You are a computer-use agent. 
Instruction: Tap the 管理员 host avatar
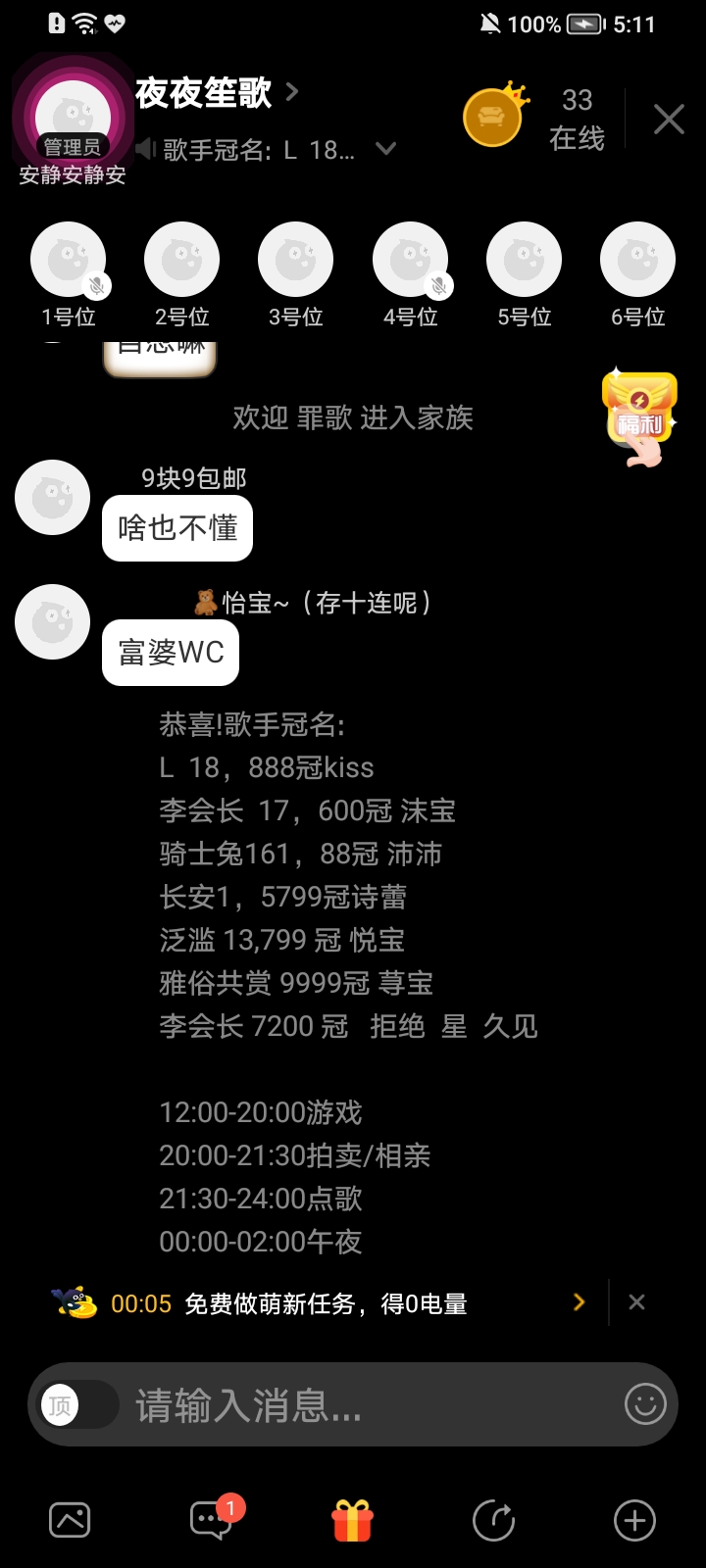point(73,118)
